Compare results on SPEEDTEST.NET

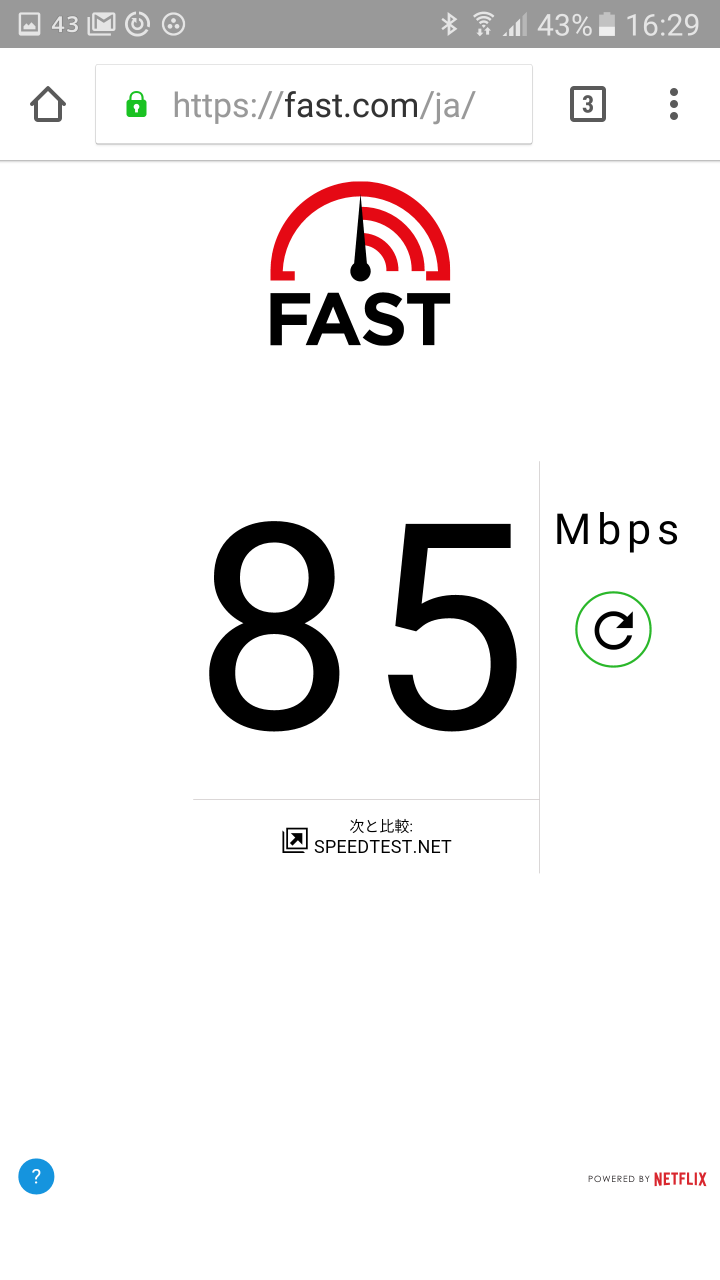367,838
